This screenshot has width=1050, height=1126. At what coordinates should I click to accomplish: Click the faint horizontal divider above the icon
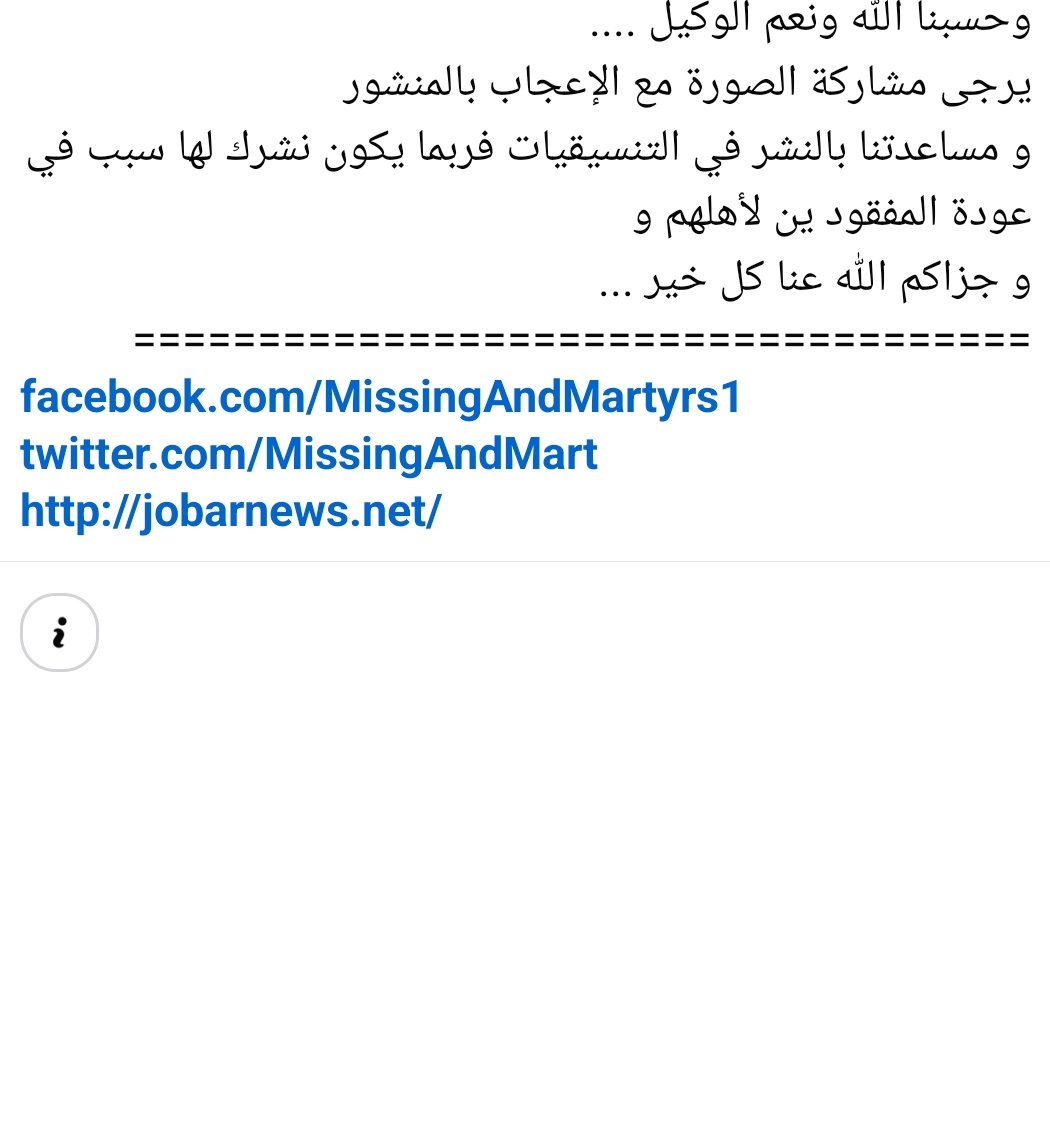525,560
